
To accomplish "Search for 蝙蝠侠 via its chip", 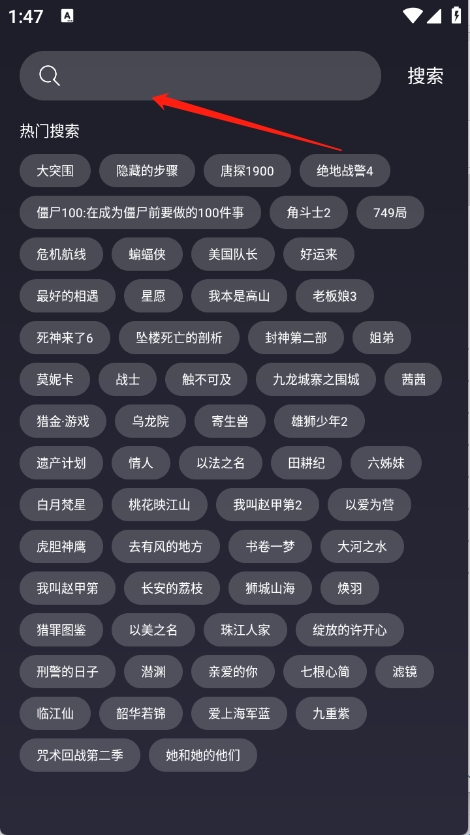I will point(147,254).
